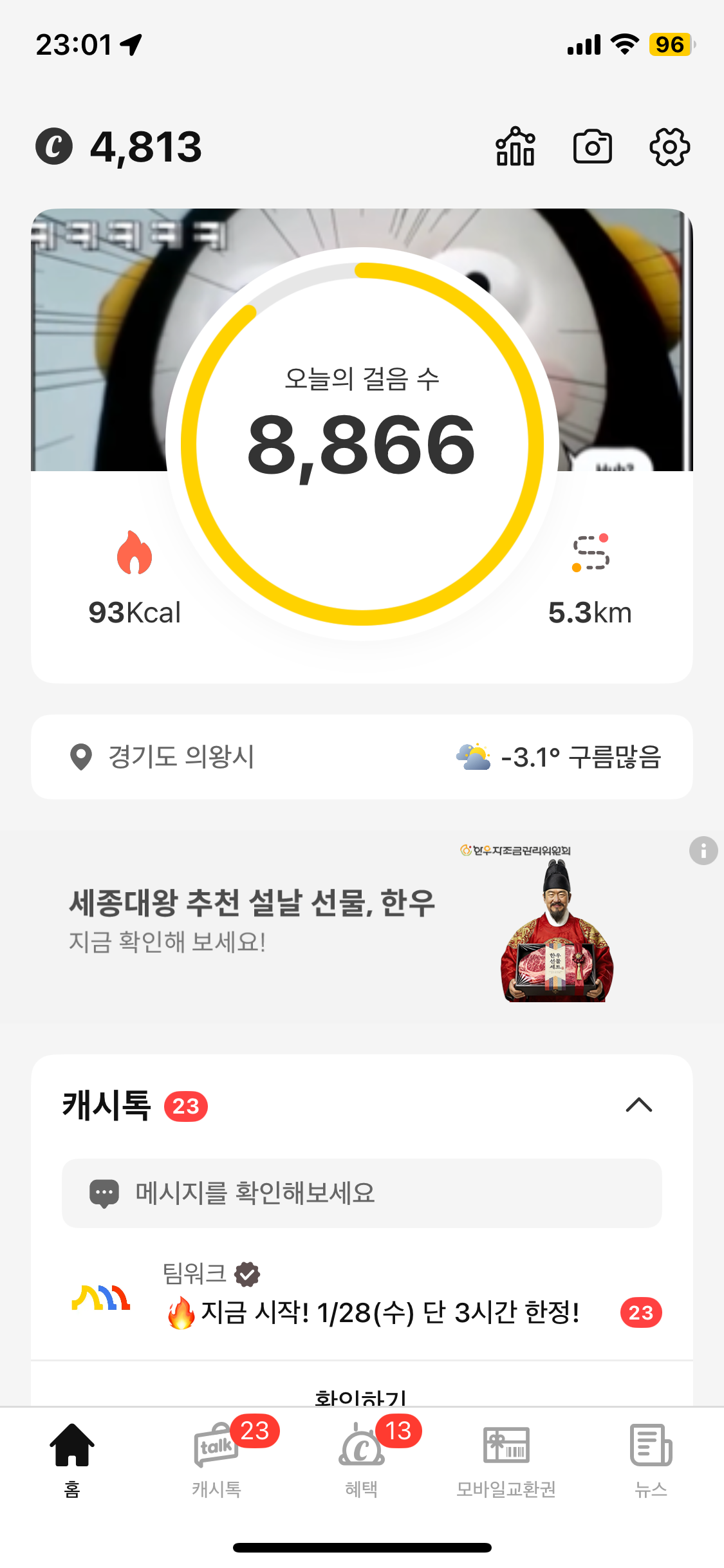Image resolution: width=724 pixels, height=1568 pixels.
Task: Open the 경기도 의왕시 weather card
Action: tap(362, 757)
